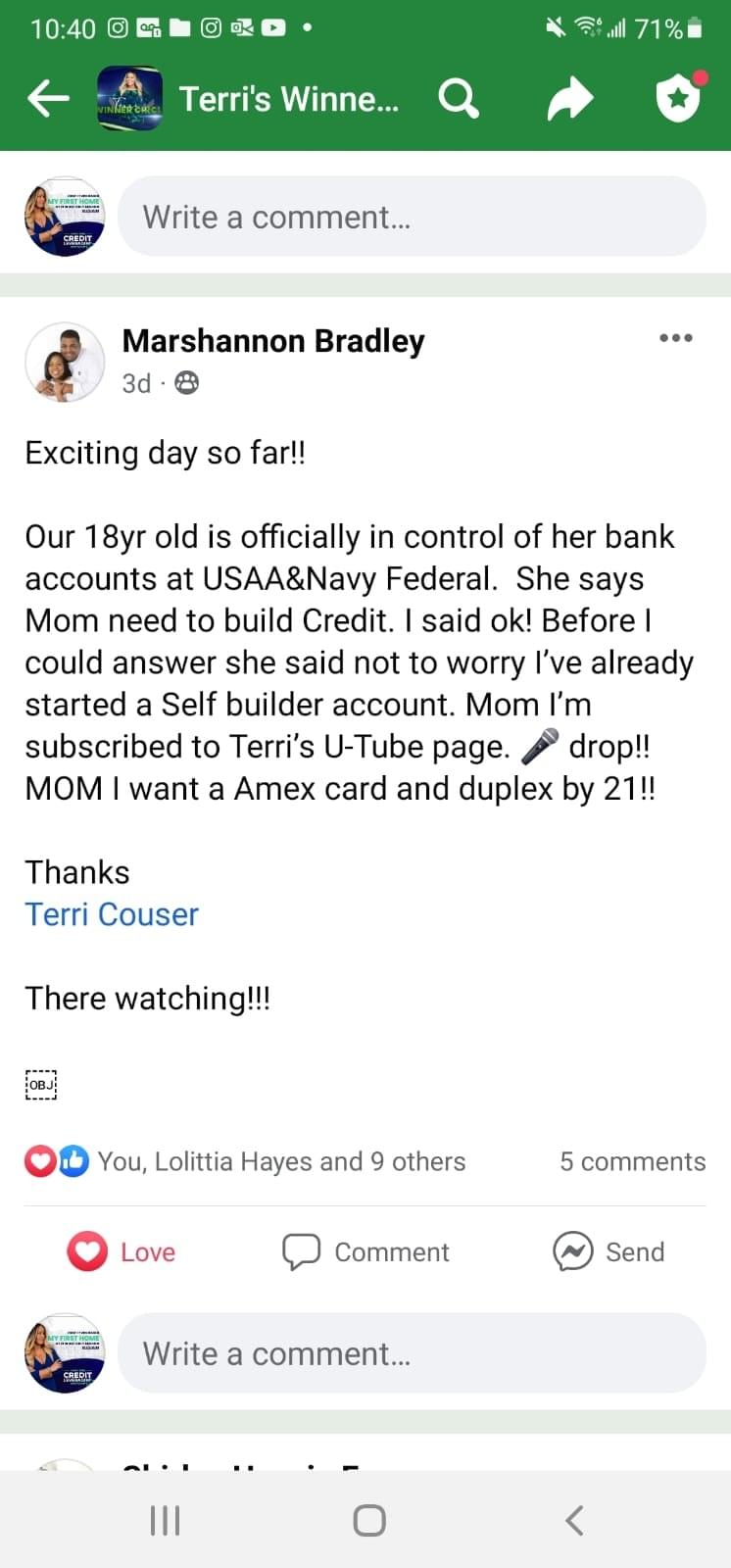
Task: View who reacted to the post
Action: pyautogui.click(x=280, y=1161)
